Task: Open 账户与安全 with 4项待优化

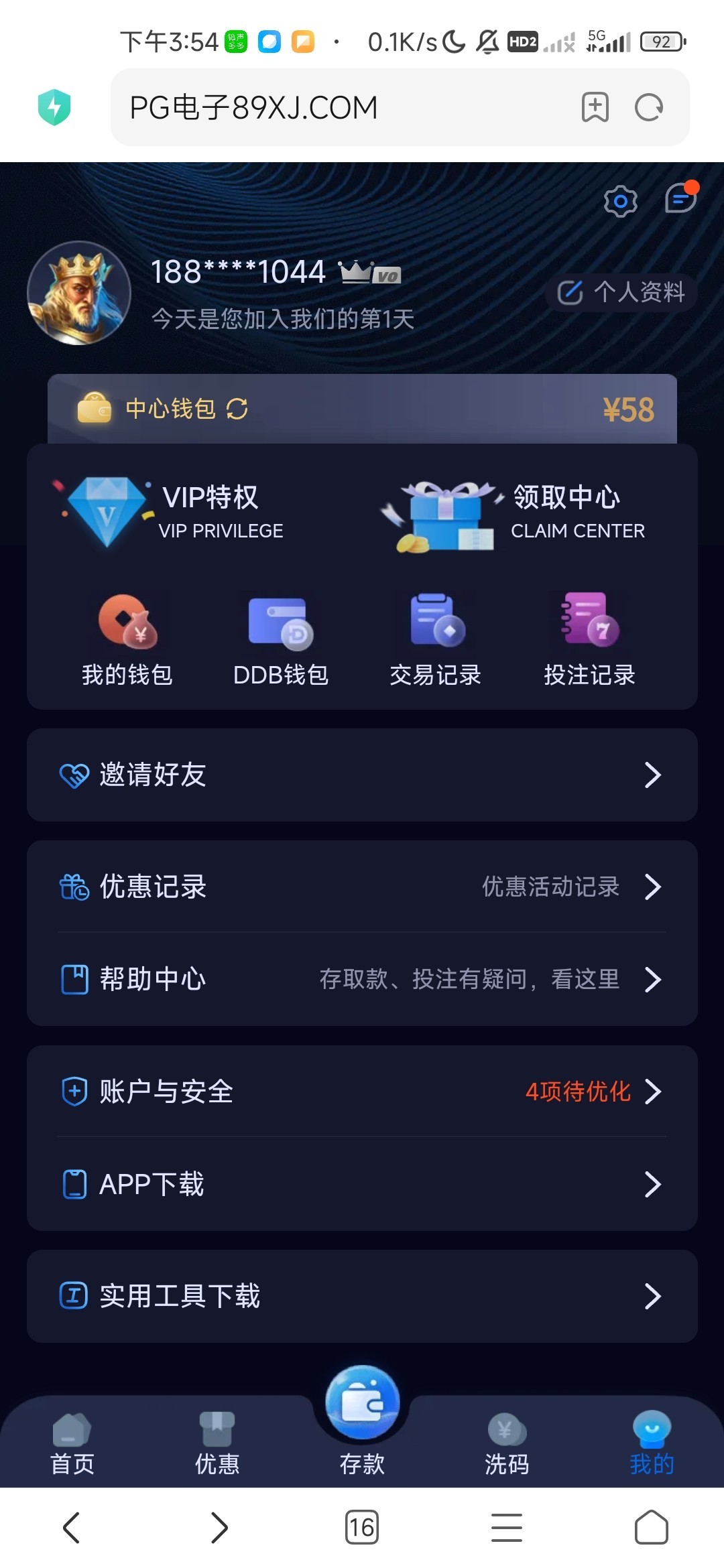Action: 362,1092
